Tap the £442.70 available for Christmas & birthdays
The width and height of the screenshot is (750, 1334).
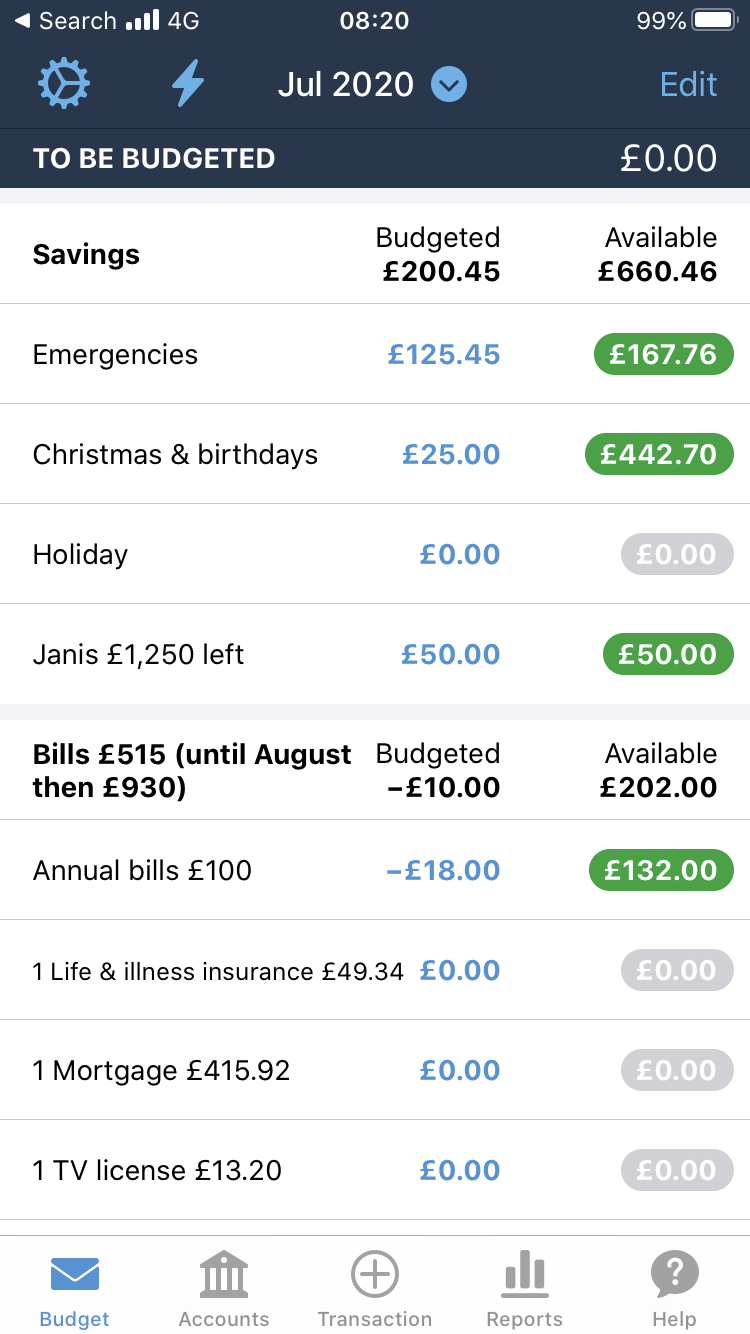click(659, 454)
